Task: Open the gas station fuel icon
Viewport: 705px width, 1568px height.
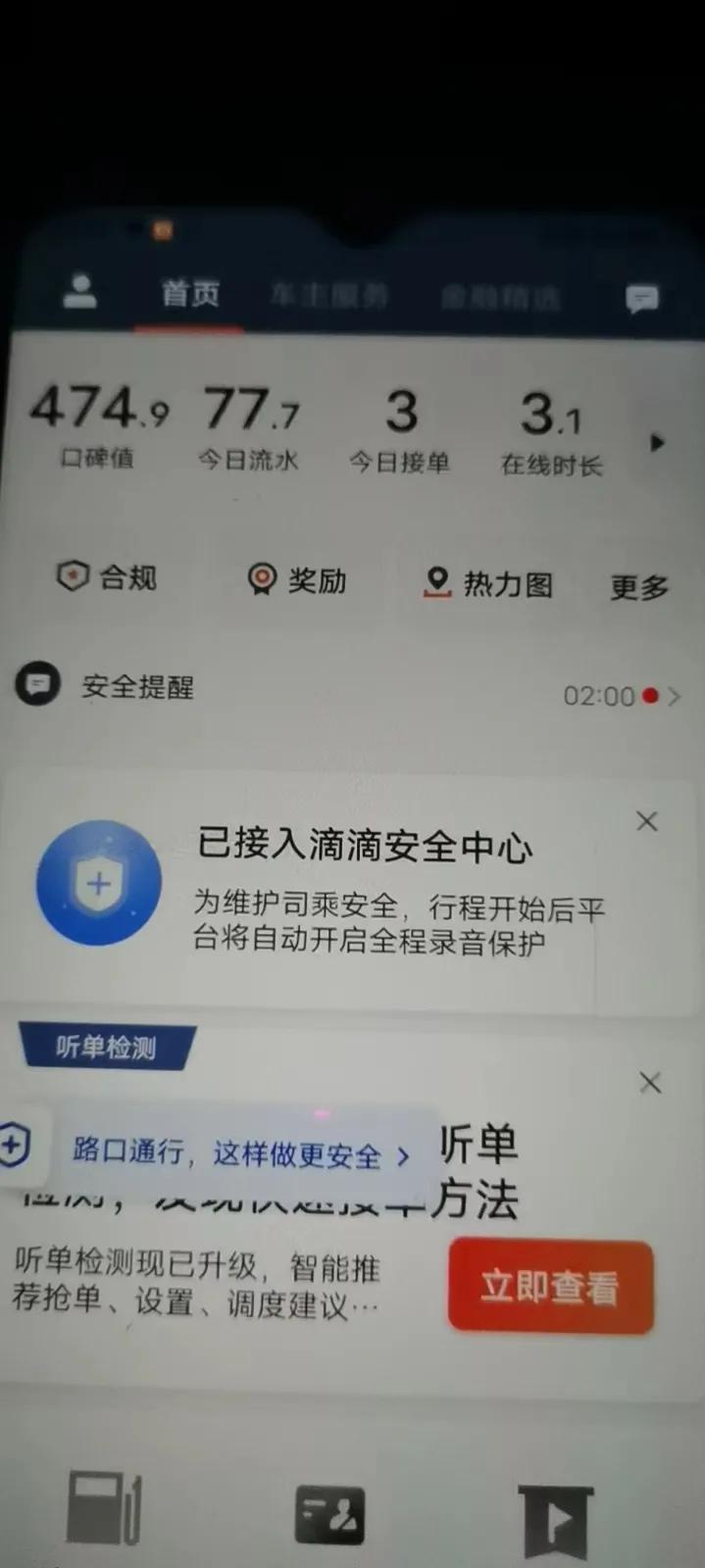Action: 105,1509
